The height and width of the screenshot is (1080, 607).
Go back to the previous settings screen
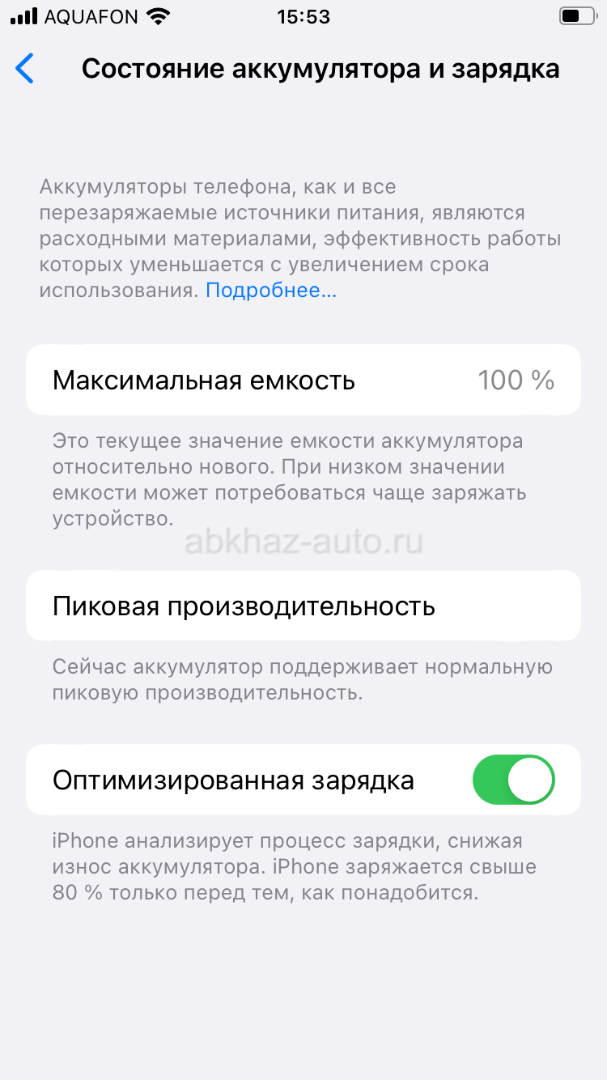(25, 69)
